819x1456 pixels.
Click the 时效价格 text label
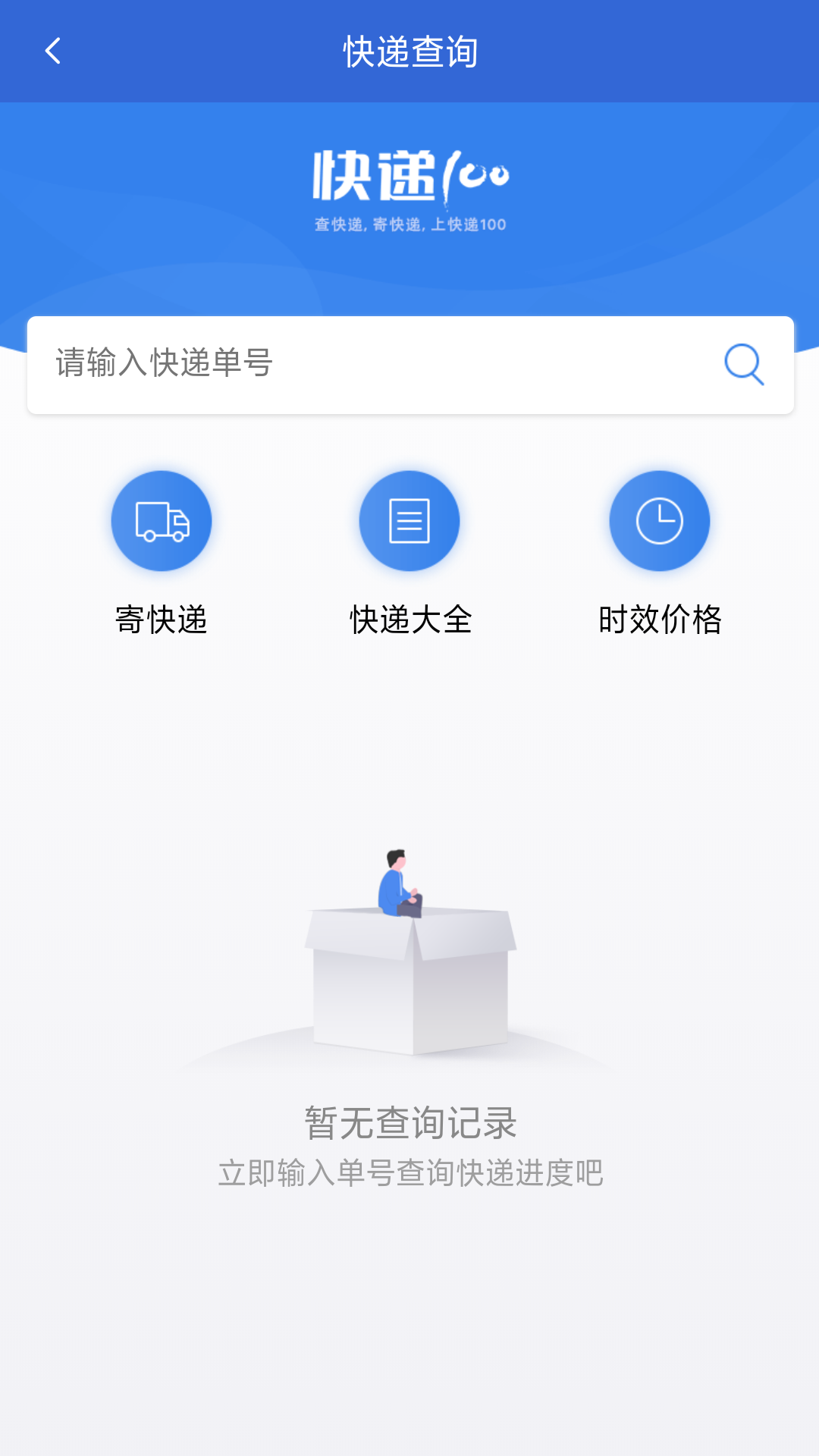point(659,620)
